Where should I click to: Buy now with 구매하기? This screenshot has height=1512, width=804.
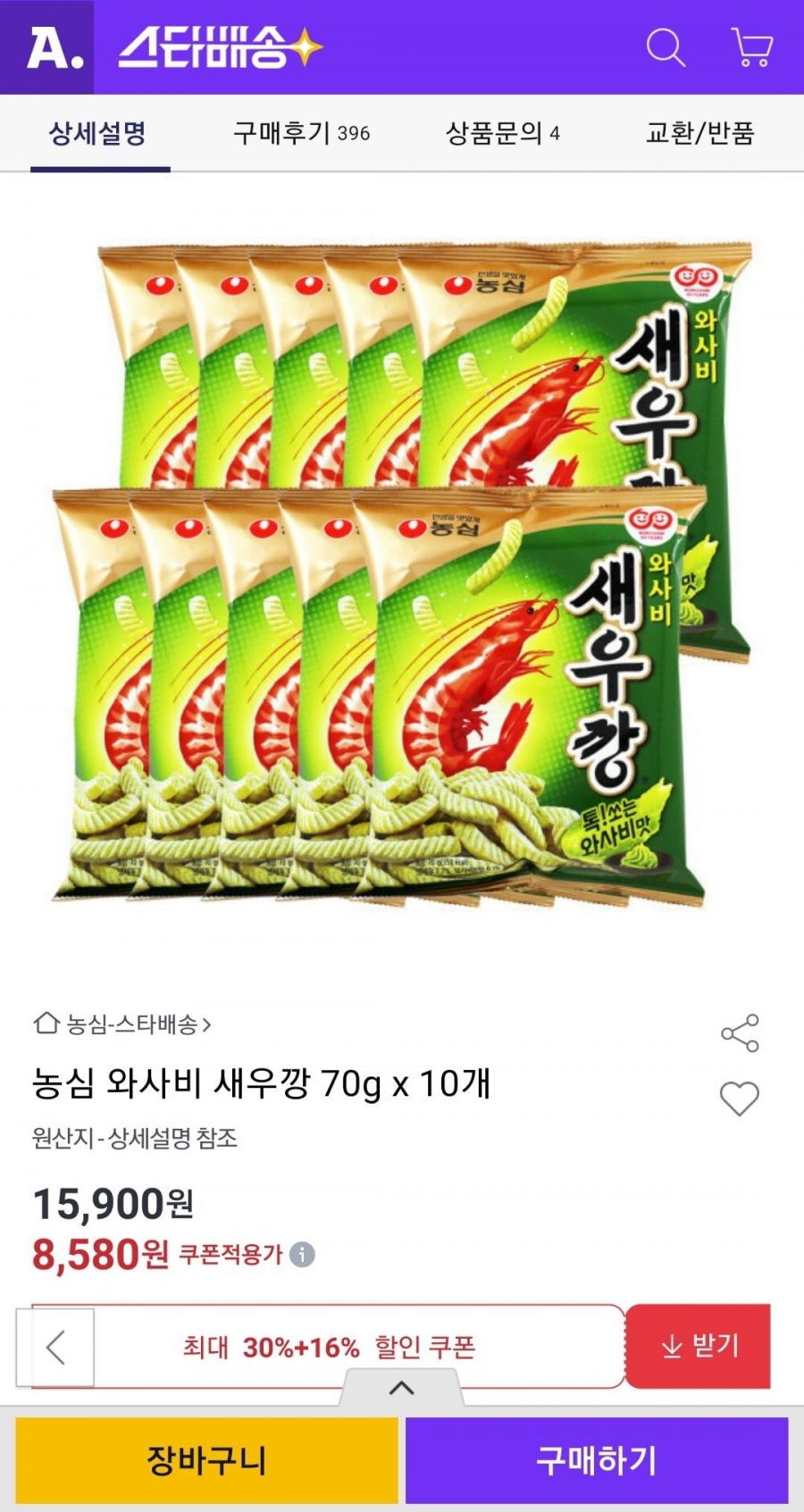(x=597, y=1461)
